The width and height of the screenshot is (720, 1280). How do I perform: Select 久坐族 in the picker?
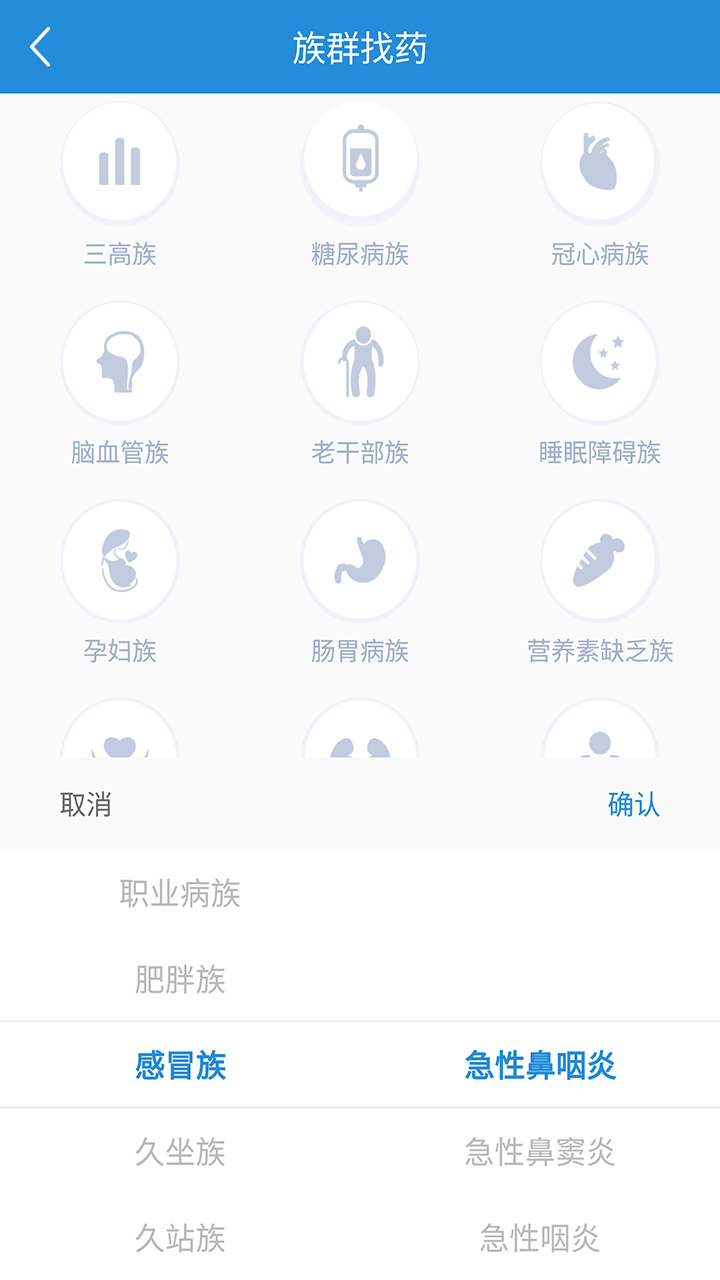[180, 1152]
